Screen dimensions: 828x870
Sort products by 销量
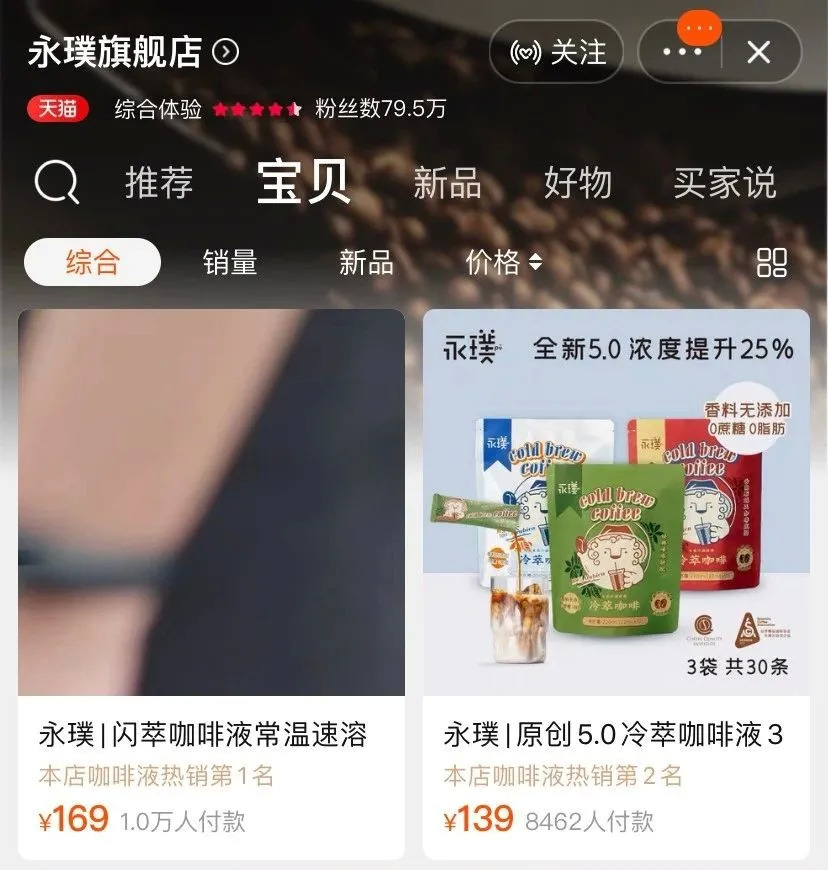coord(230,262)
